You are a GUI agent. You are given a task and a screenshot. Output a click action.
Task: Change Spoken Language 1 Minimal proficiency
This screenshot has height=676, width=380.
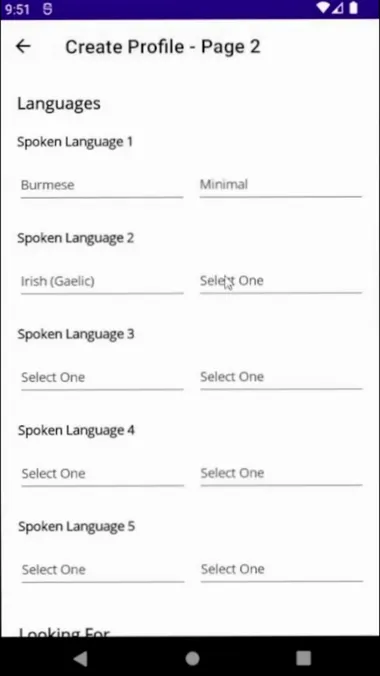pyautogui.click(x=281, y=185)
